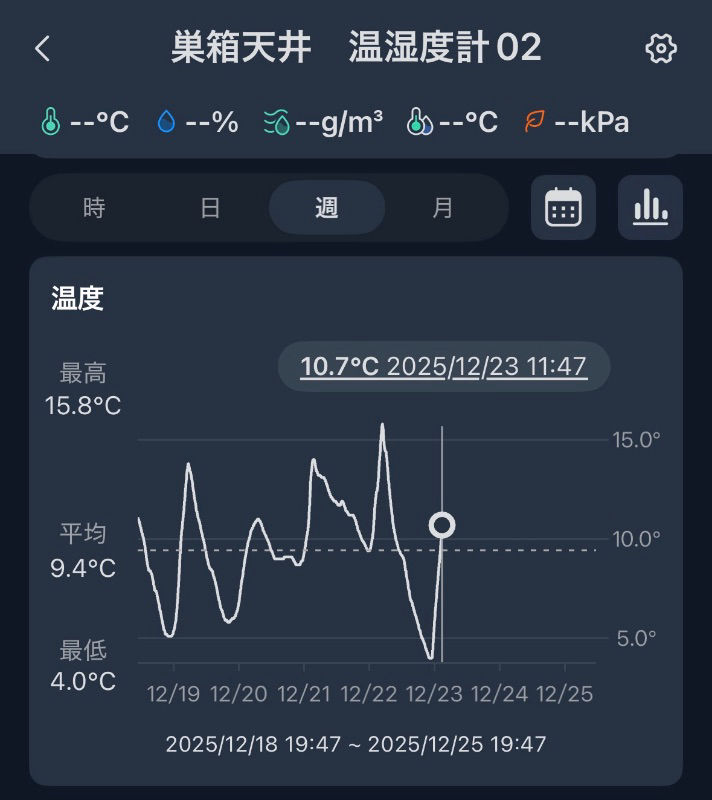This screenshot has width=712, height=800.
Task: Go back using the top-left arrow
Action: coord(42,49)
